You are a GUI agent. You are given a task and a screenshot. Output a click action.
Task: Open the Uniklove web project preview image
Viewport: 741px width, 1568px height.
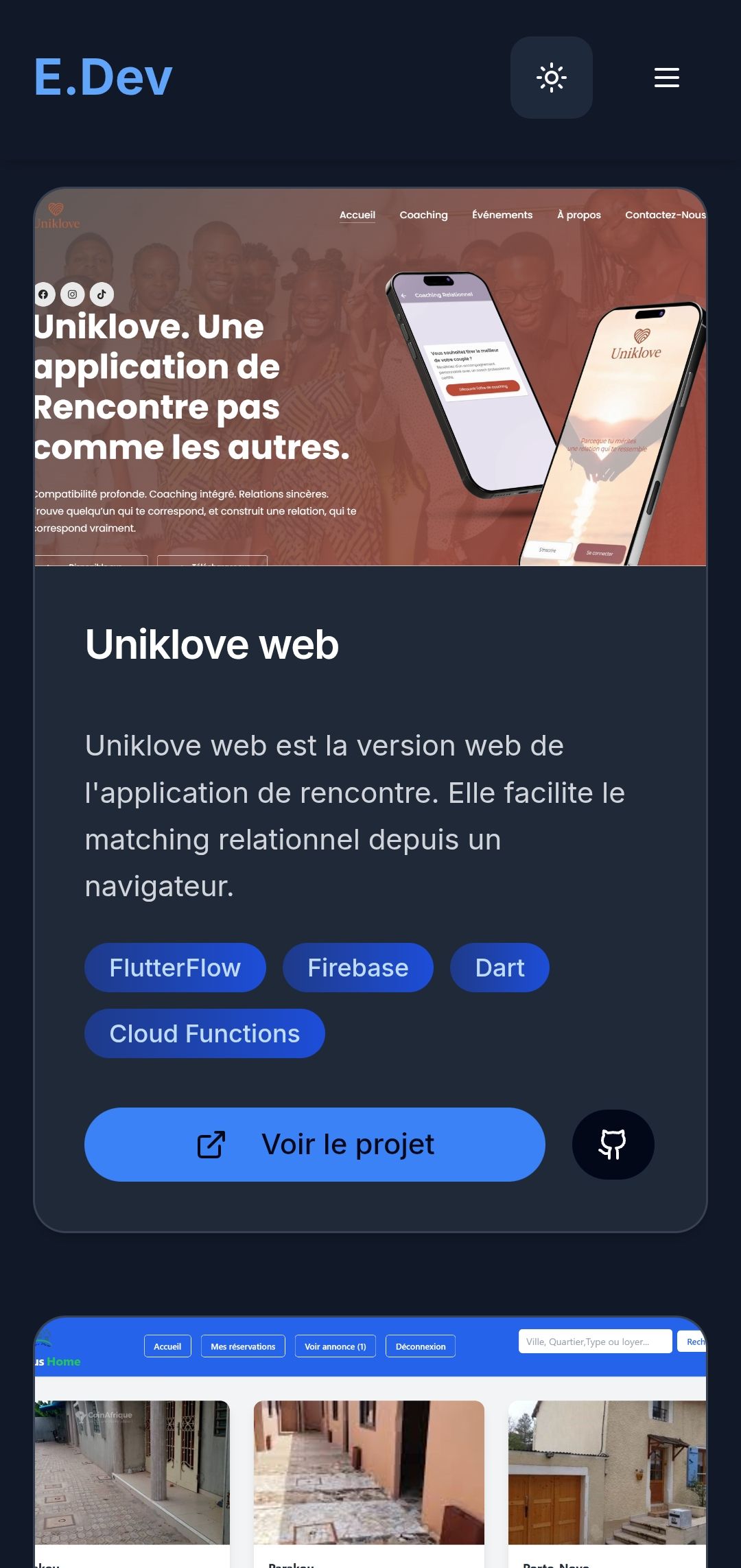[370, 377]
